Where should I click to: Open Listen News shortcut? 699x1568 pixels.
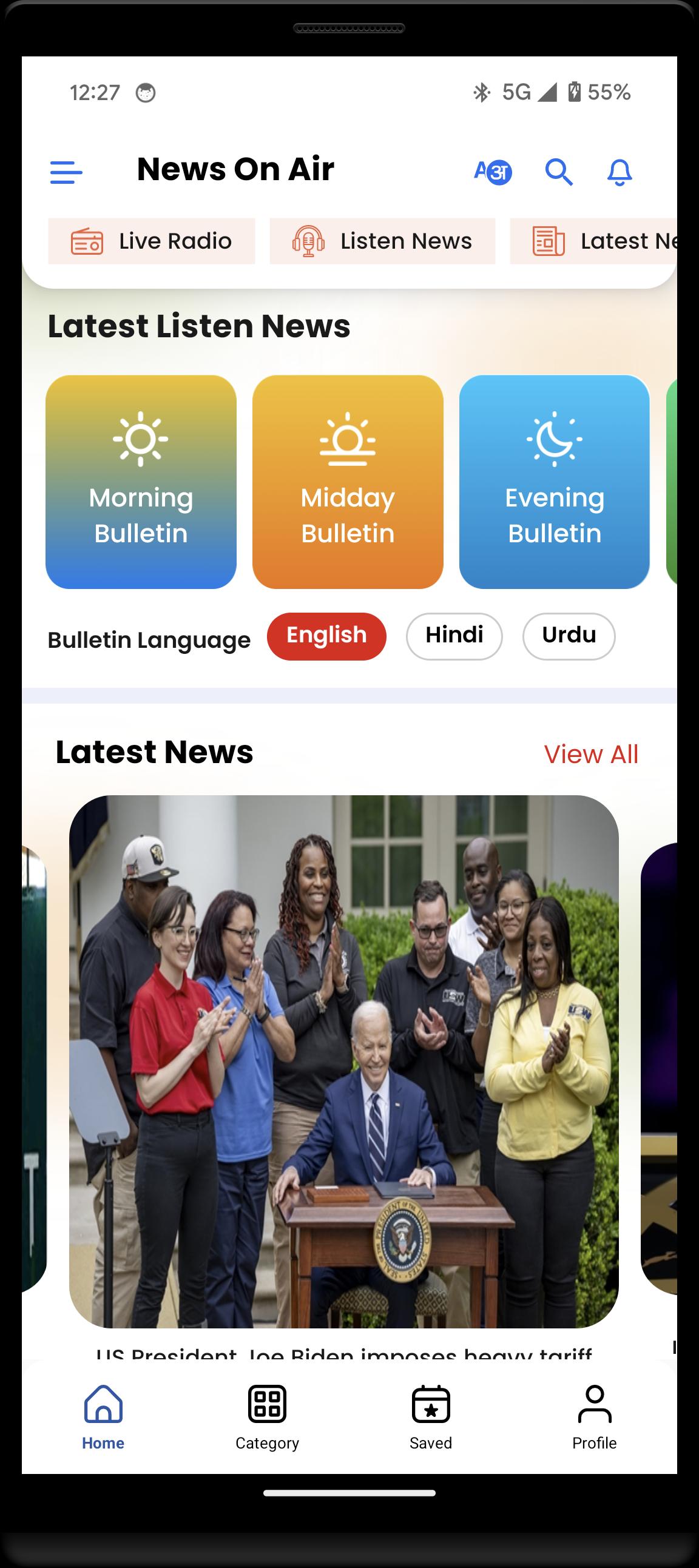(382, 241)
